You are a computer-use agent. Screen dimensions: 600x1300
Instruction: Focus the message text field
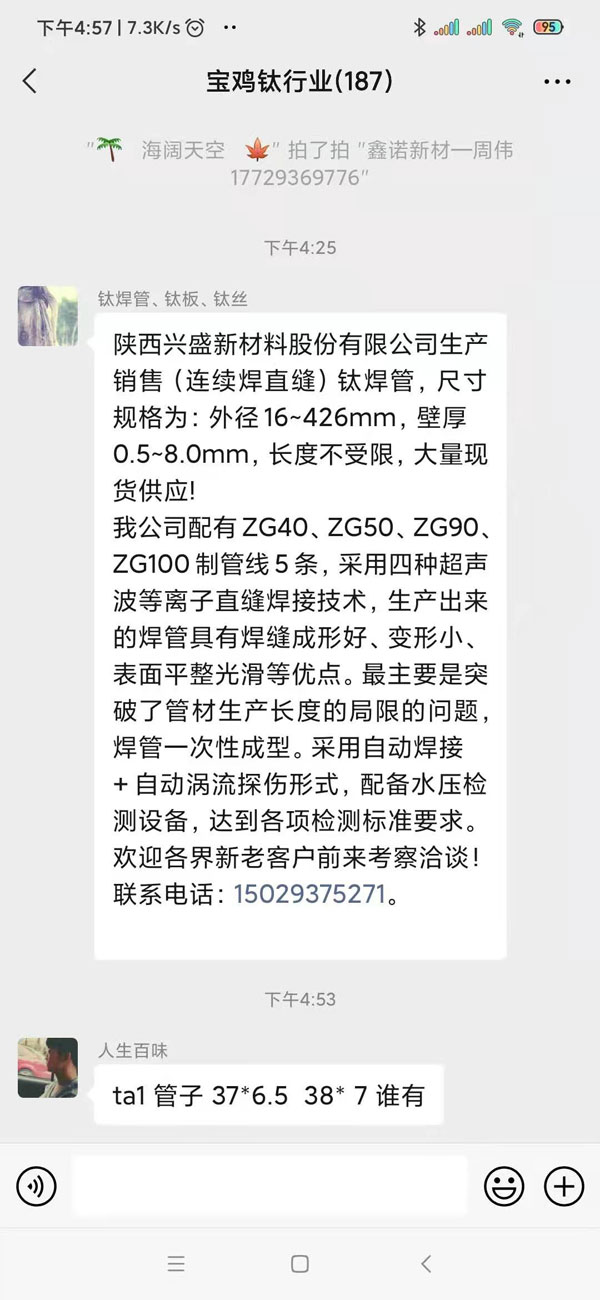point(270,1187)
